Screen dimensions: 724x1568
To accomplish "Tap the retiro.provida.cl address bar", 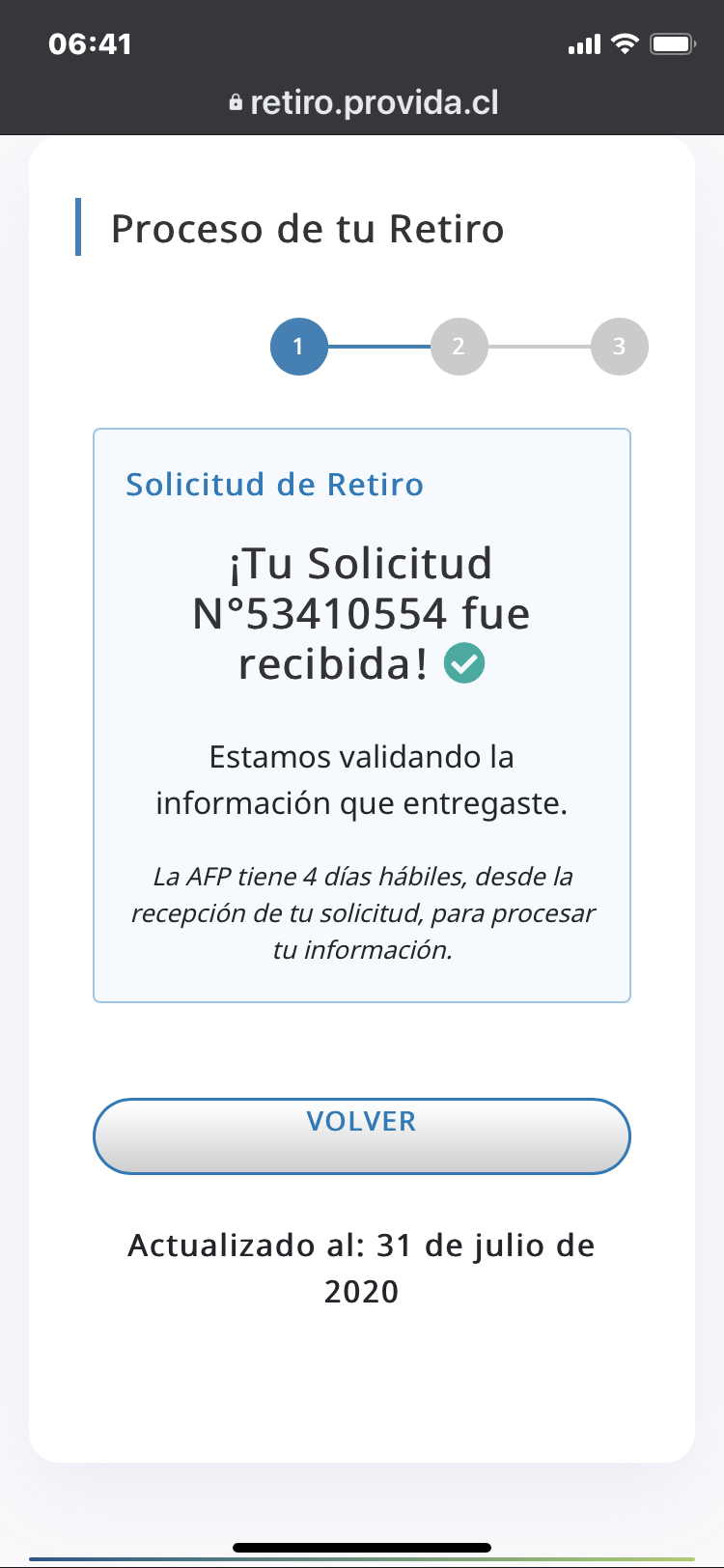I will 363,102.
